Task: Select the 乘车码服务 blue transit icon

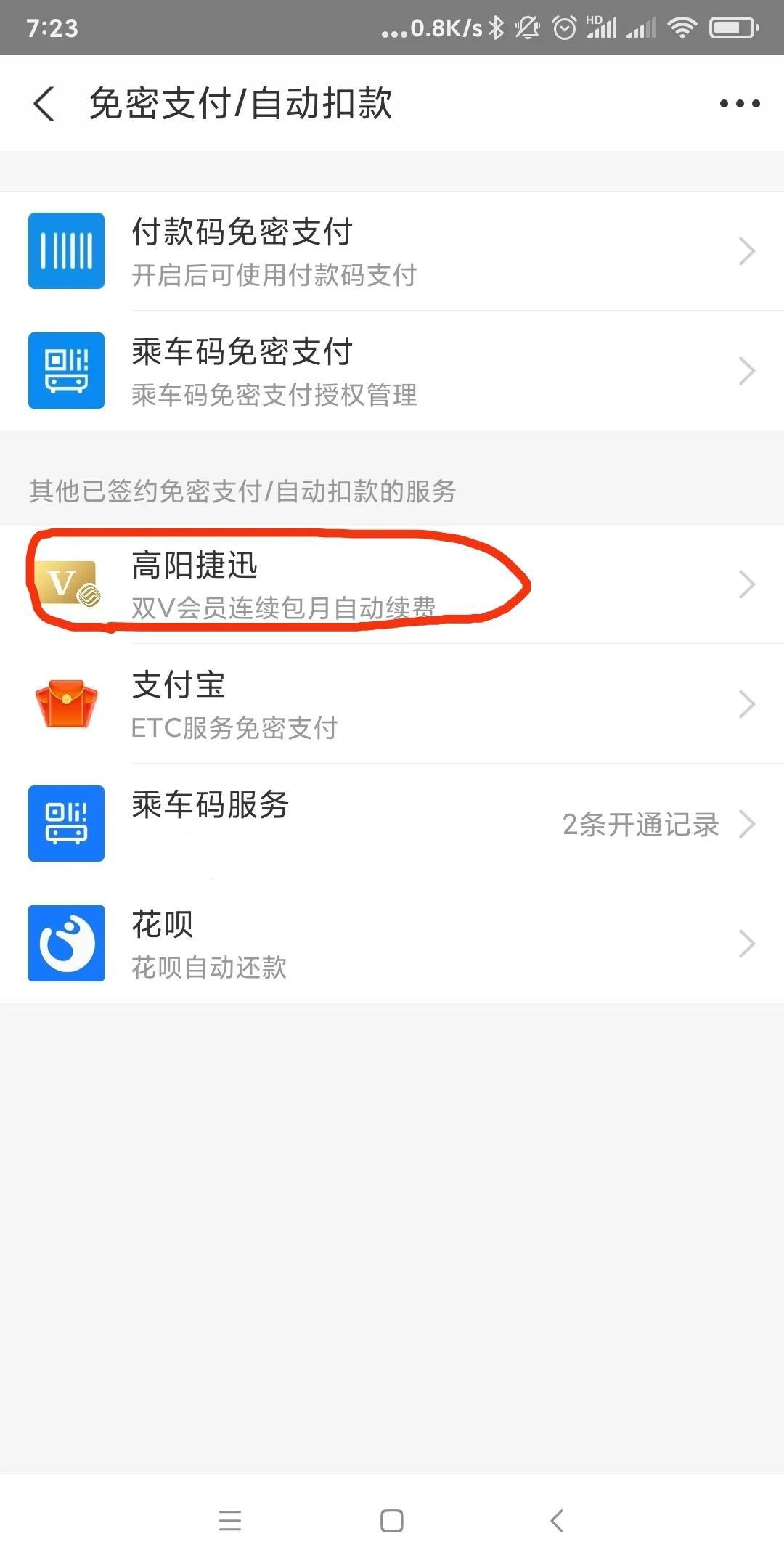Action: (65, 823)
